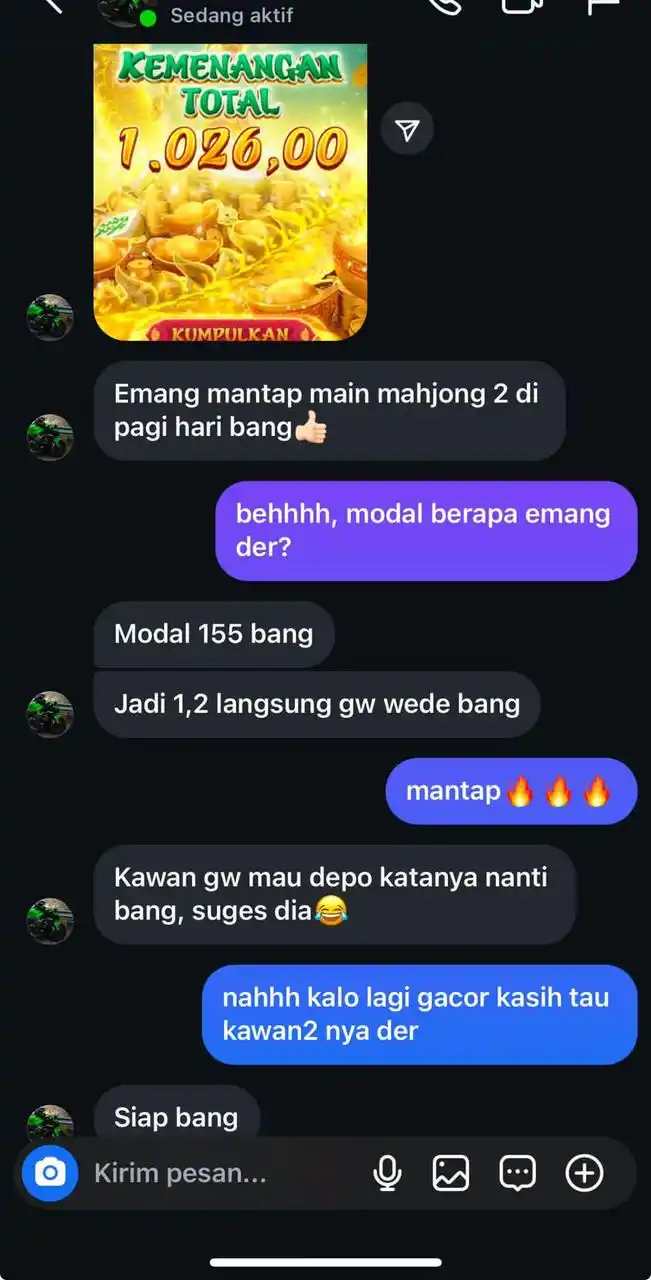
Task: Go back to the message list
Action: pyautogui.click(x=52, y=6)
